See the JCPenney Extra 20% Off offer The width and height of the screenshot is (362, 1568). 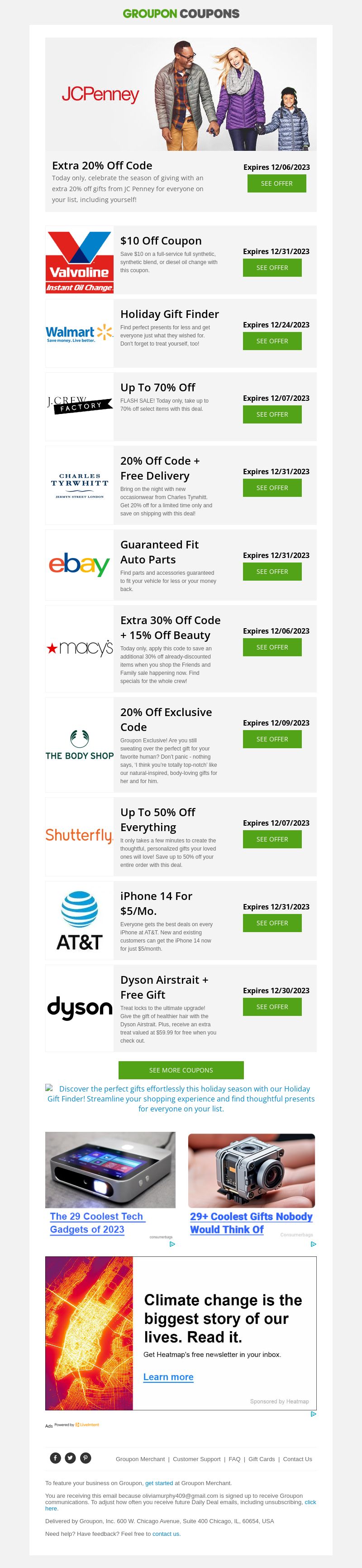click(x=276, y=183)
